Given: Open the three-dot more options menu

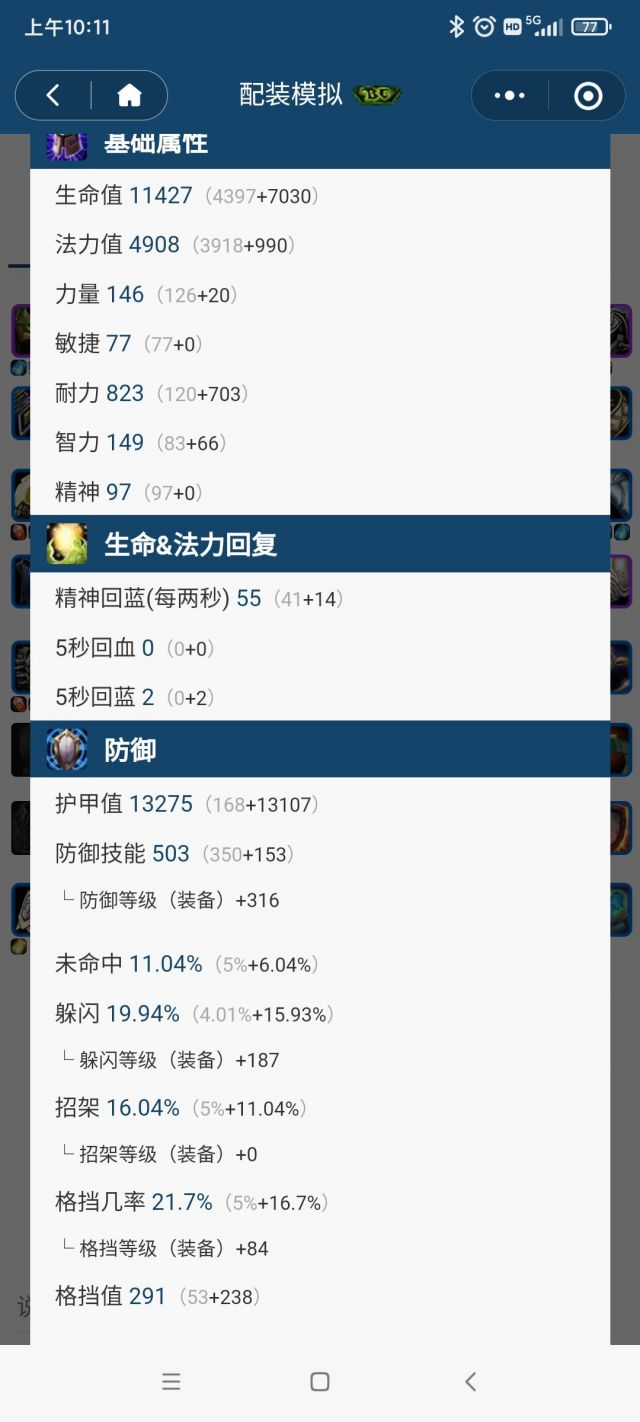Looking at the screenshot, I should (x=509, y=96).
